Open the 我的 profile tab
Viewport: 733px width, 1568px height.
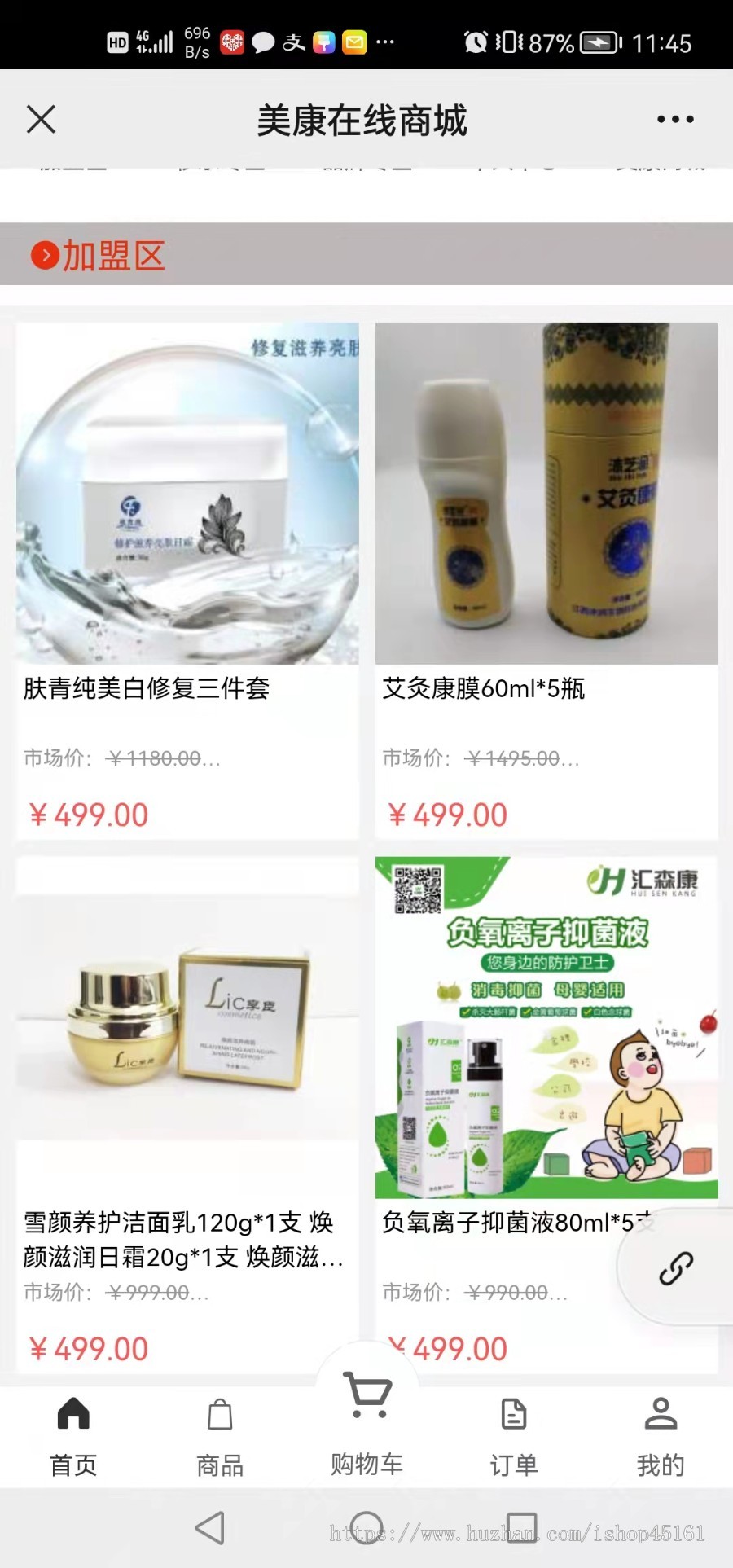(x=660, y=1437)
